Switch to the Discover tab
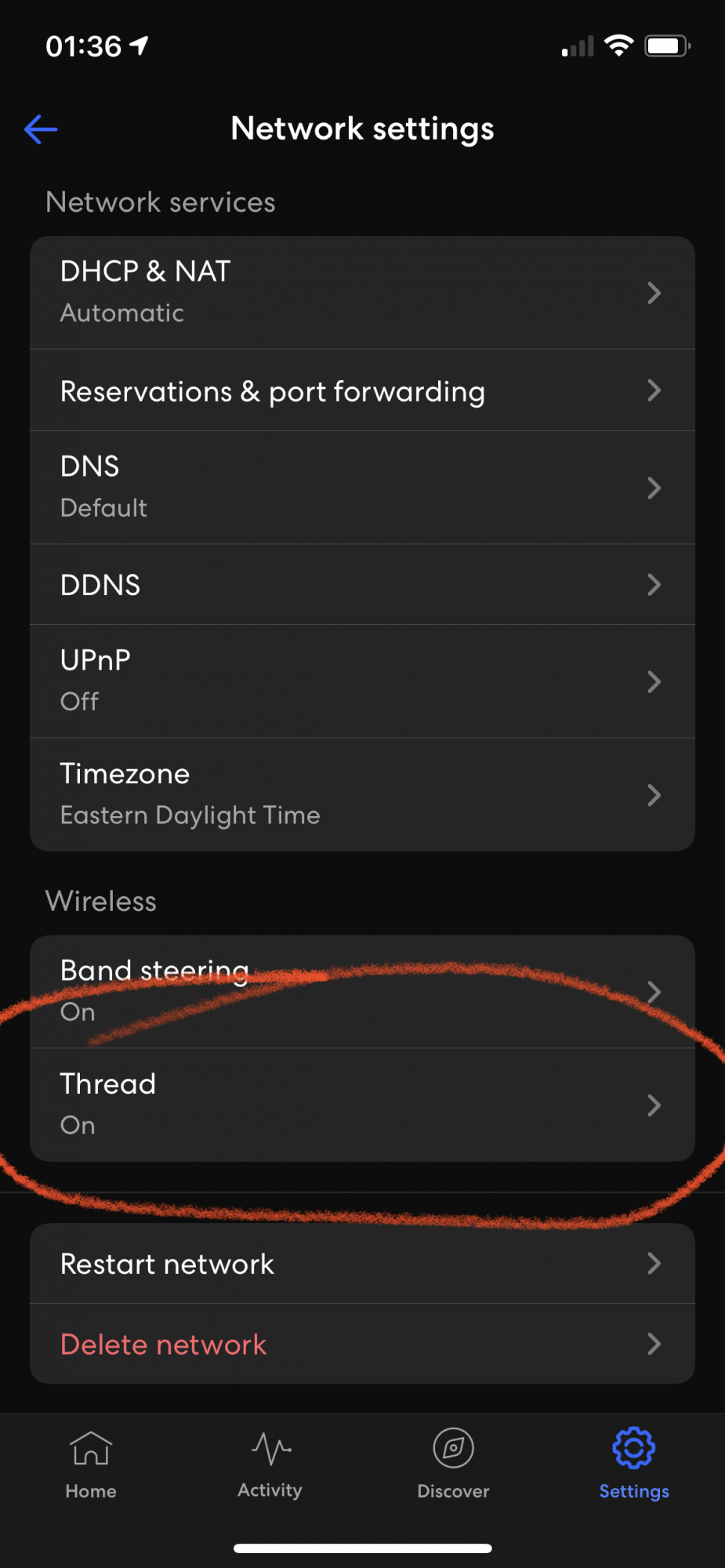The height and width of the screenshot is (1568, 725). 453,1465
